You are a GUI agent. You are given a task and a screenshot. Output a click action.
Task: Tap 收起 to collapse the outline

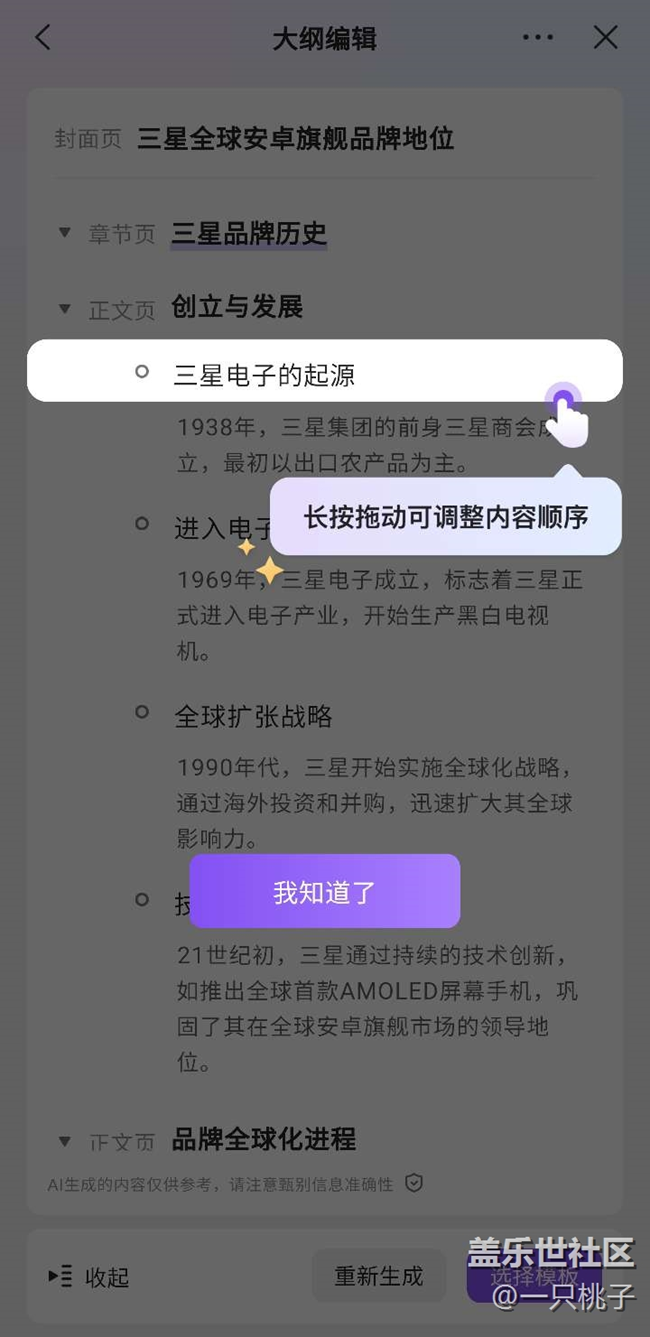[89, 1277]
